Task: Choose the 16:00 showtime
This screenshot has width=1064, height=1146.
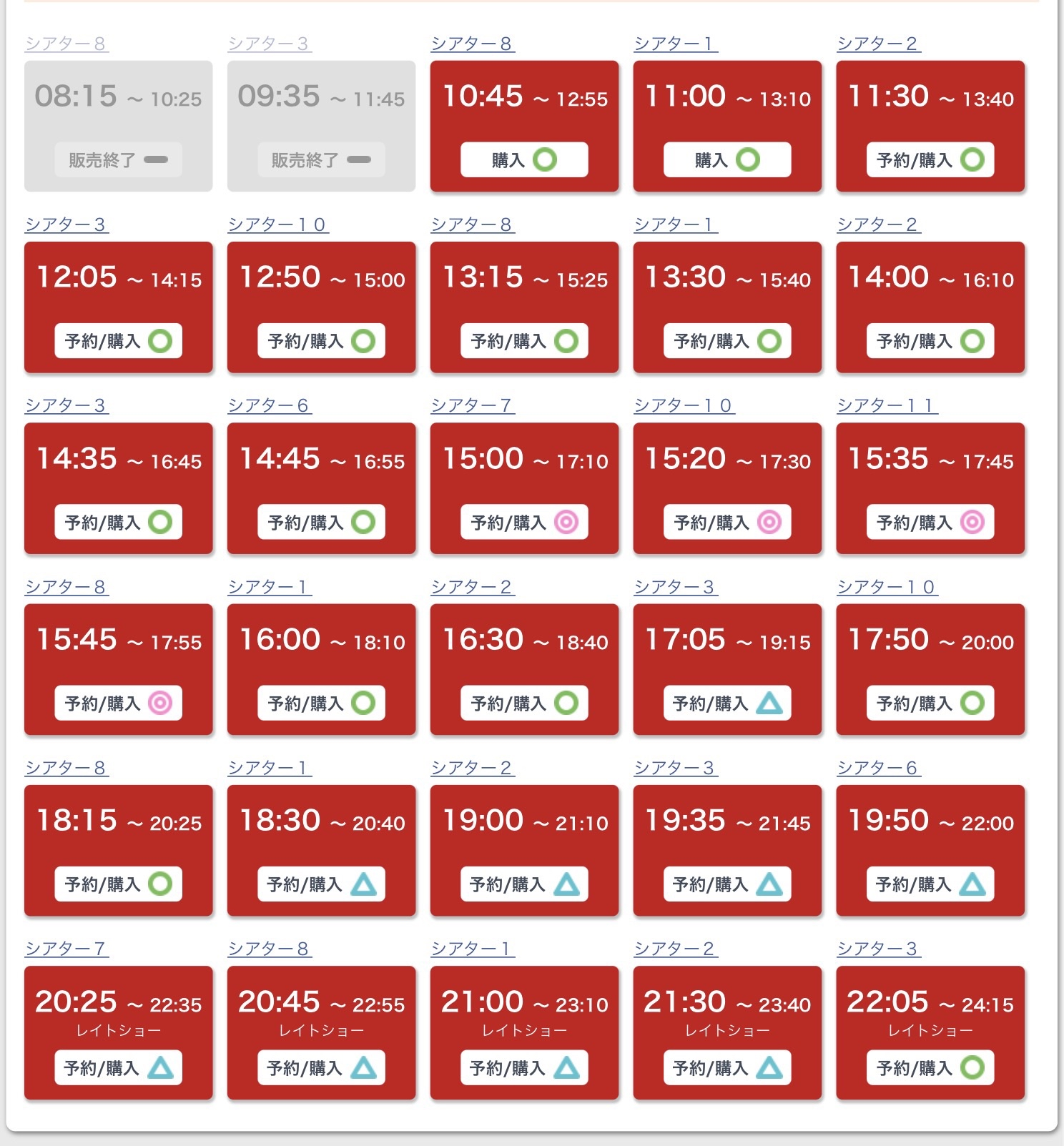Action: coord(321,703)
